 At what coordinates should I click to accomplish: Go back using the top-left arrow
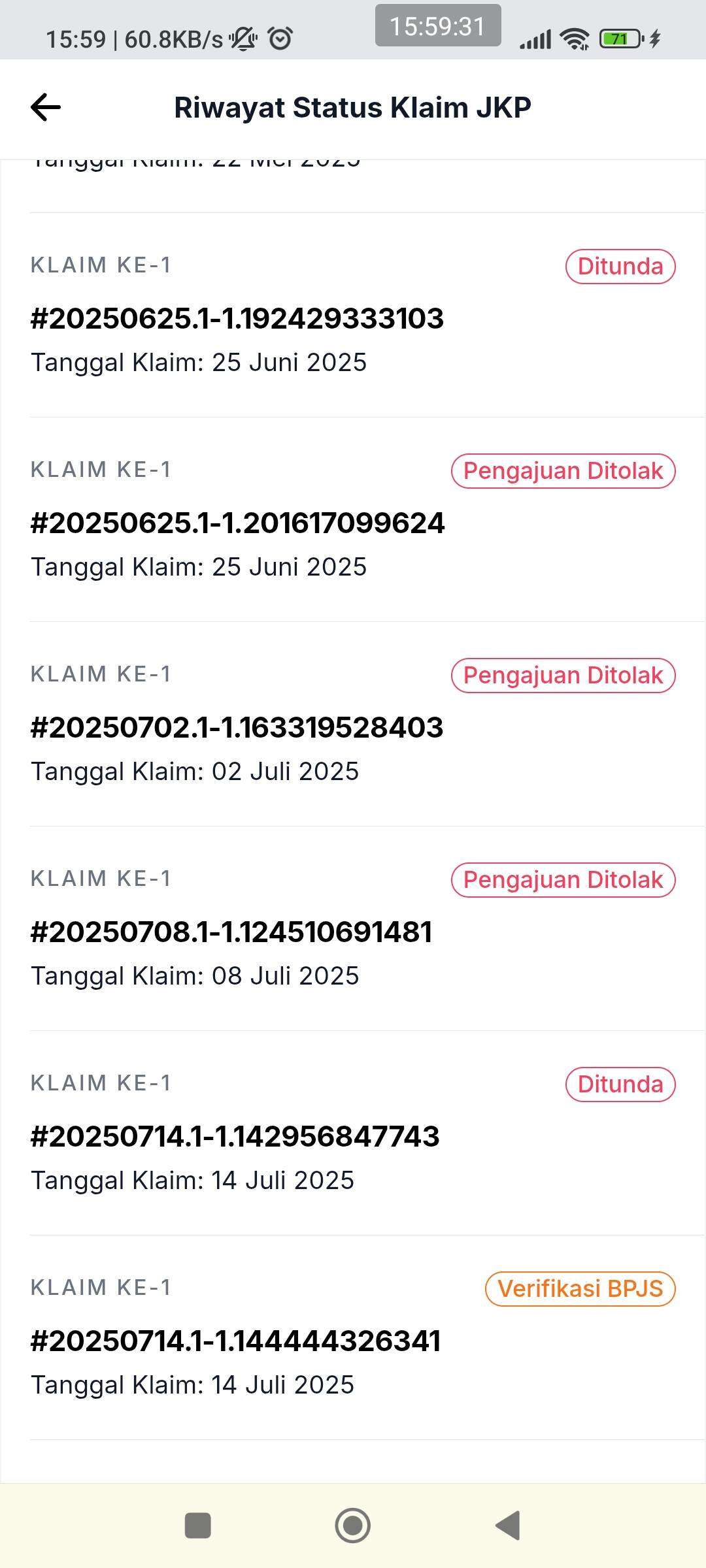pyautogui.click(x=46, y=107)
